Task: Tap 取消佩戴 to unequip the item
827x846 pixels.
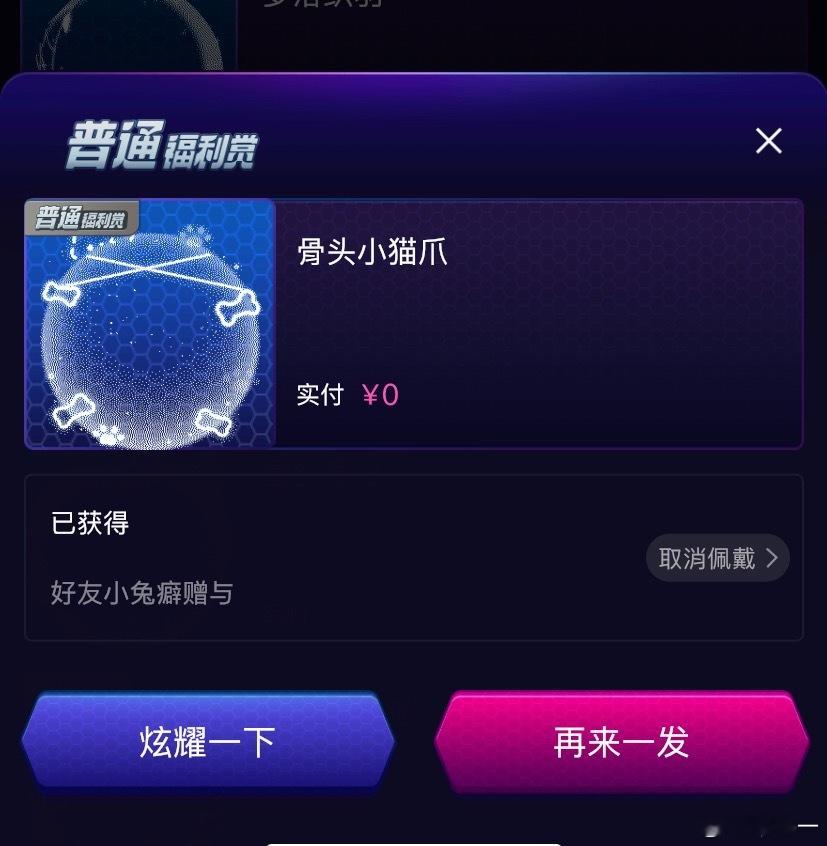Action: [717, 558]
